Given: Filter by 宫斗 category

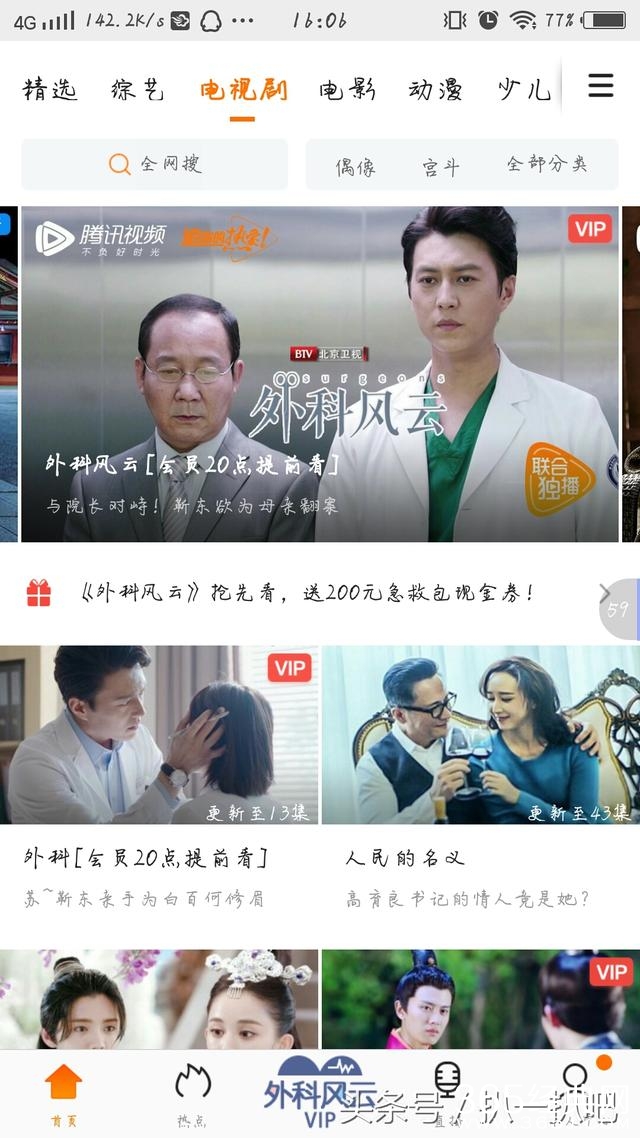Looking at the screenshot, I should click(x=441, y=166).
